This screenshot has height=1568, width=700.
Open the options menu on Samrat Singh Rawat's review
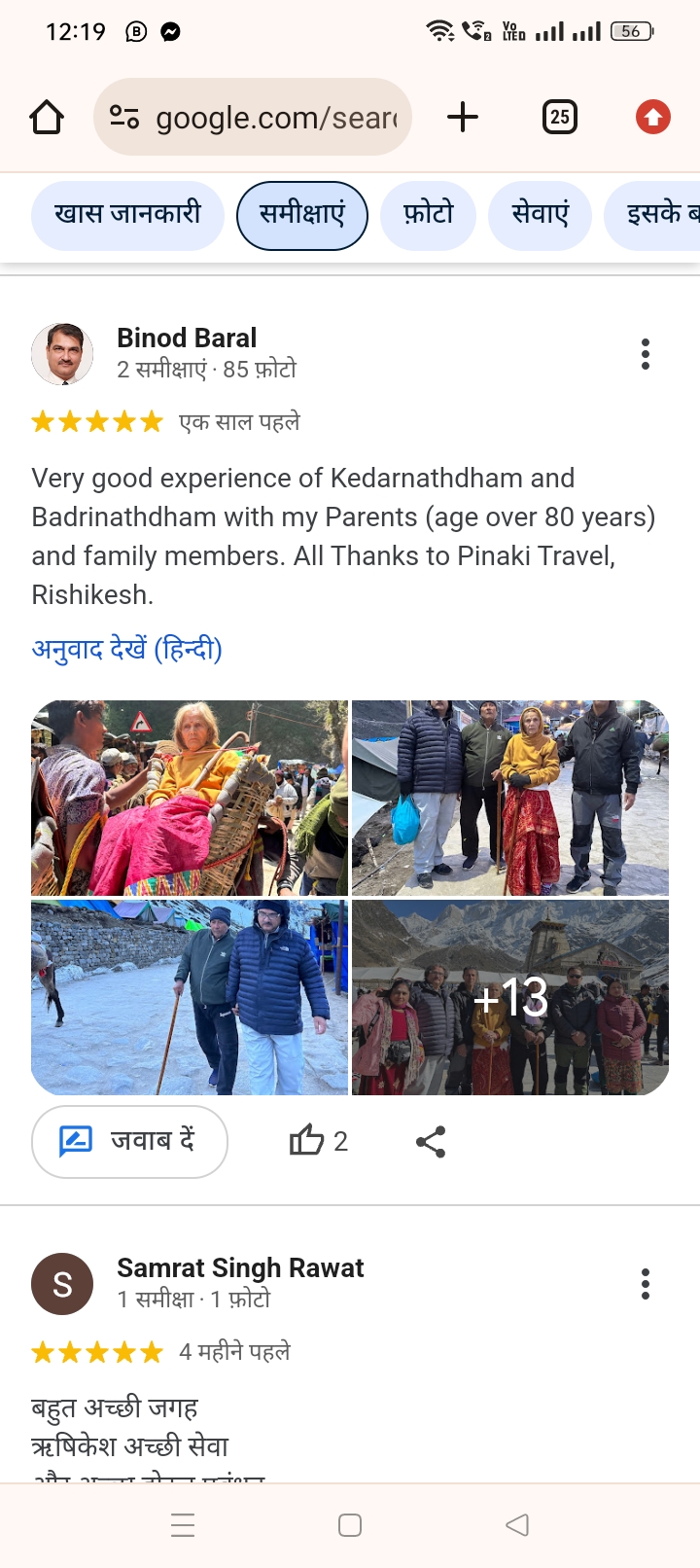tap(645, 1284)
